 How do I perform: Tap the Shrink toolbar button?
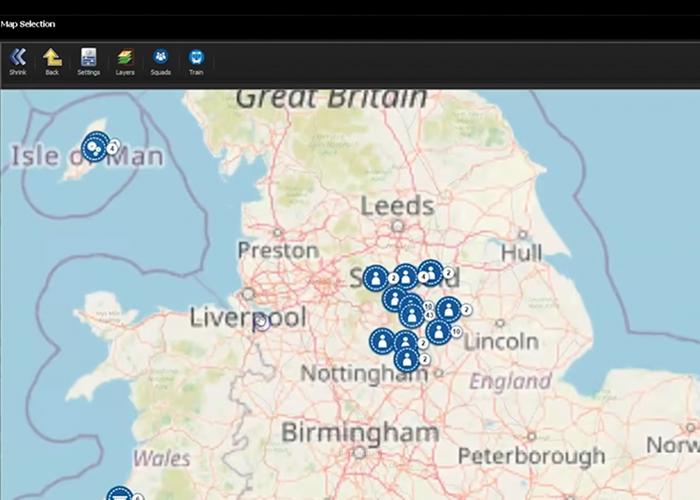(x=18, y=61)
